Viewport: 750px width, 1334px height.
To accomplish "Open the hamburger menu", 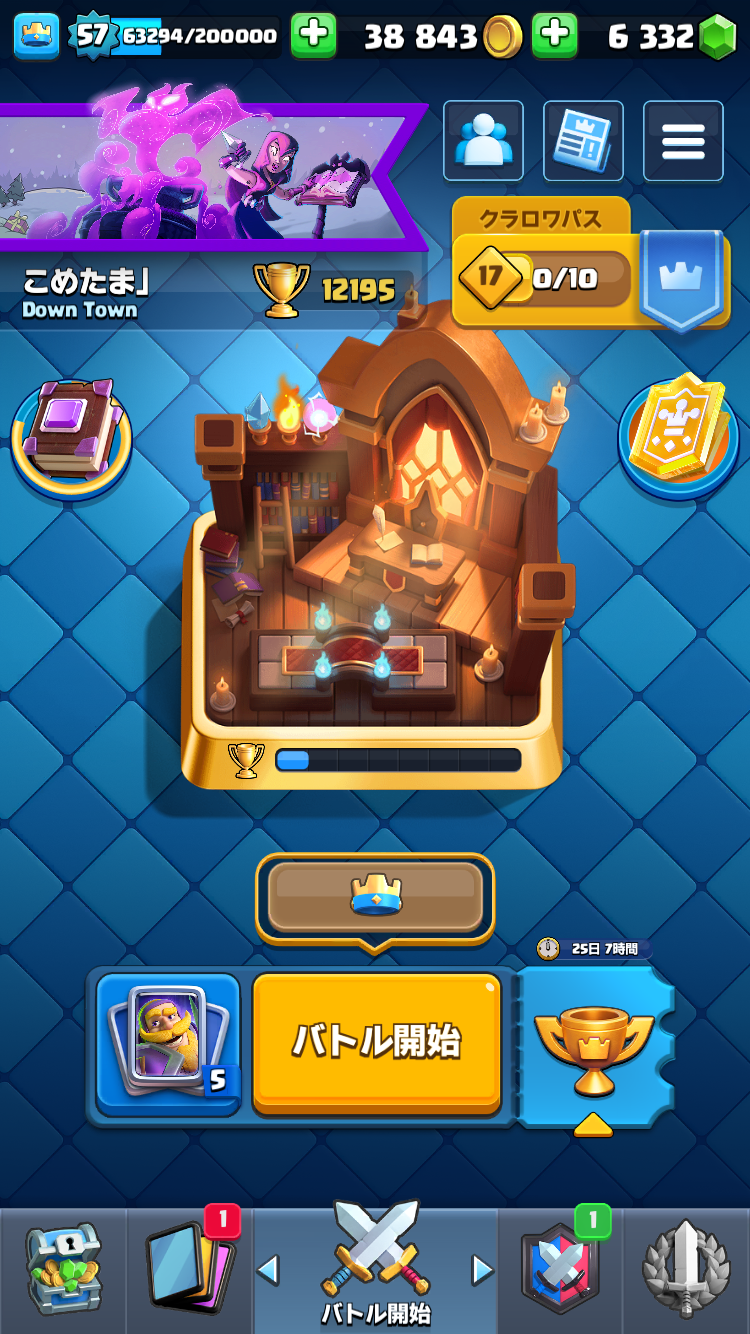I will 683,141.
